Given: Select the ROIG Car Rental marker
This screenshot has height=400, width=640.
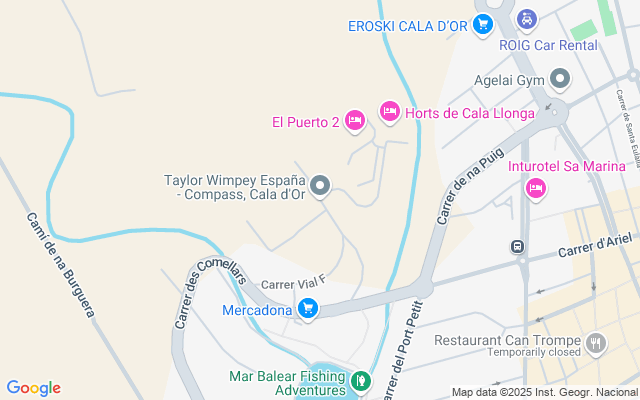Looking at the screenshot, I should click(x=528, y=19).
